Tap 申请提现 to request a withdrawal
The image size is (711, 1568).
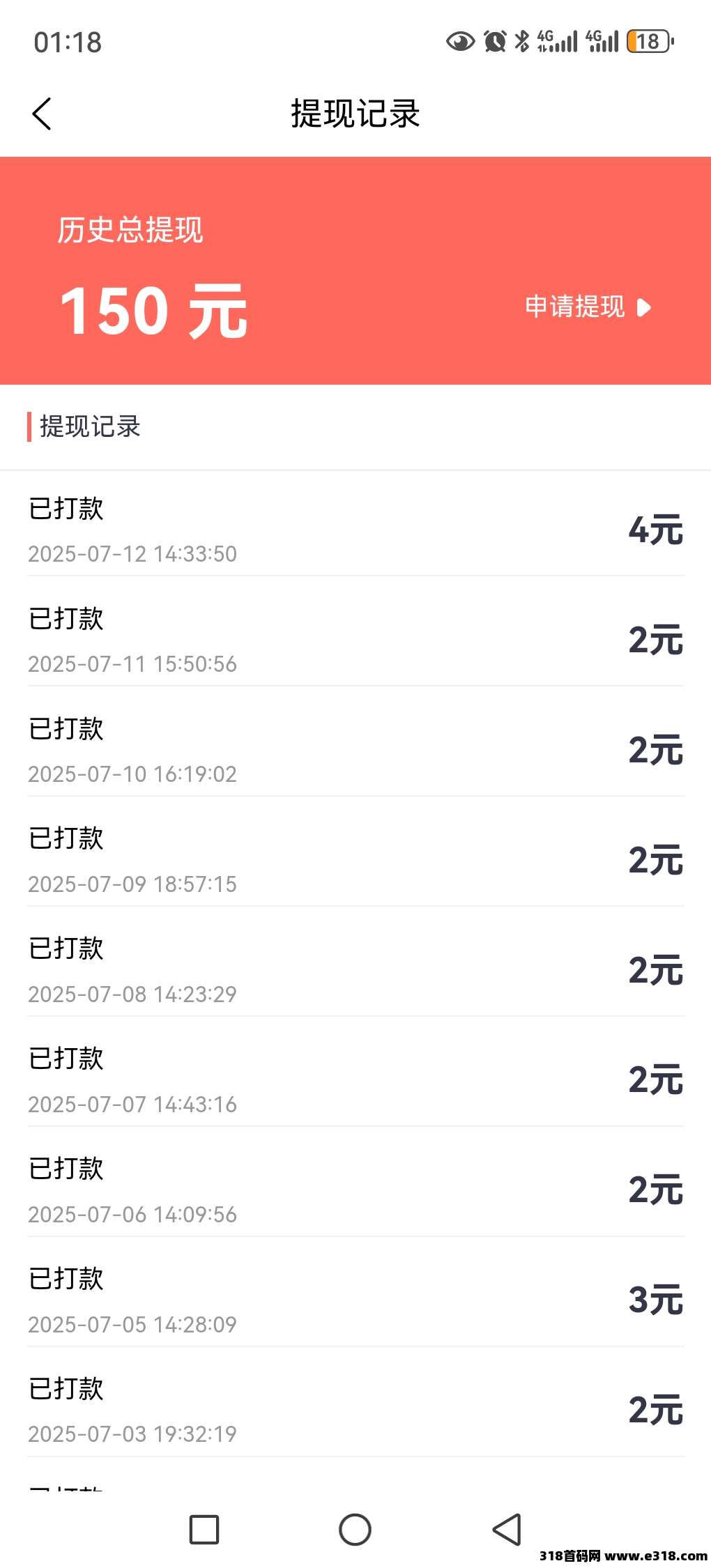pyautogui.click(x=588, y=307)
